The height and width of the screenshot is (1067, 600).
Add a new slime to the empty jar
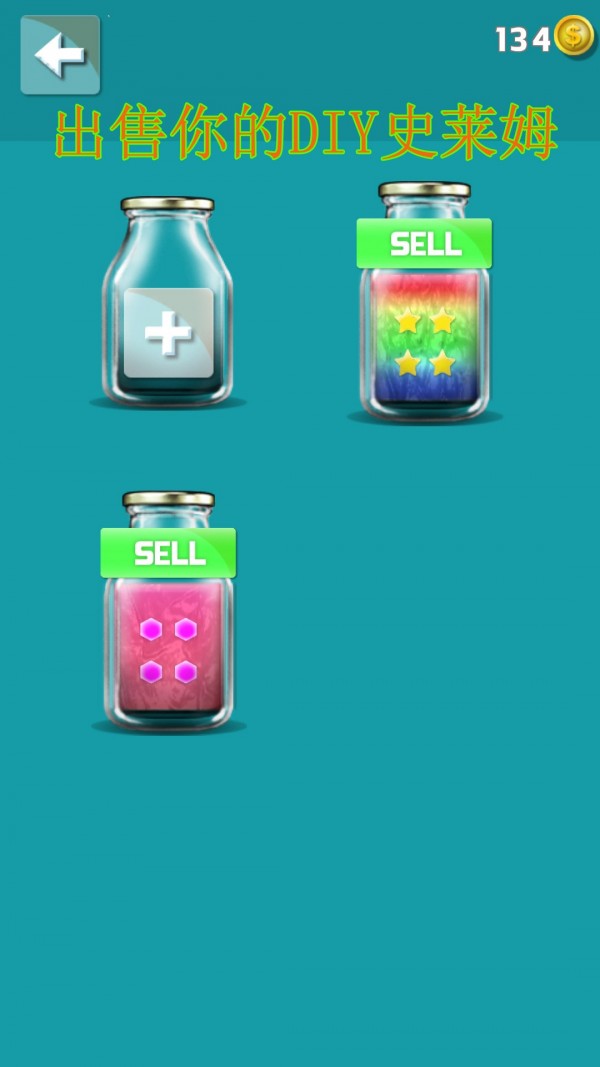click(x=168, y=333)
